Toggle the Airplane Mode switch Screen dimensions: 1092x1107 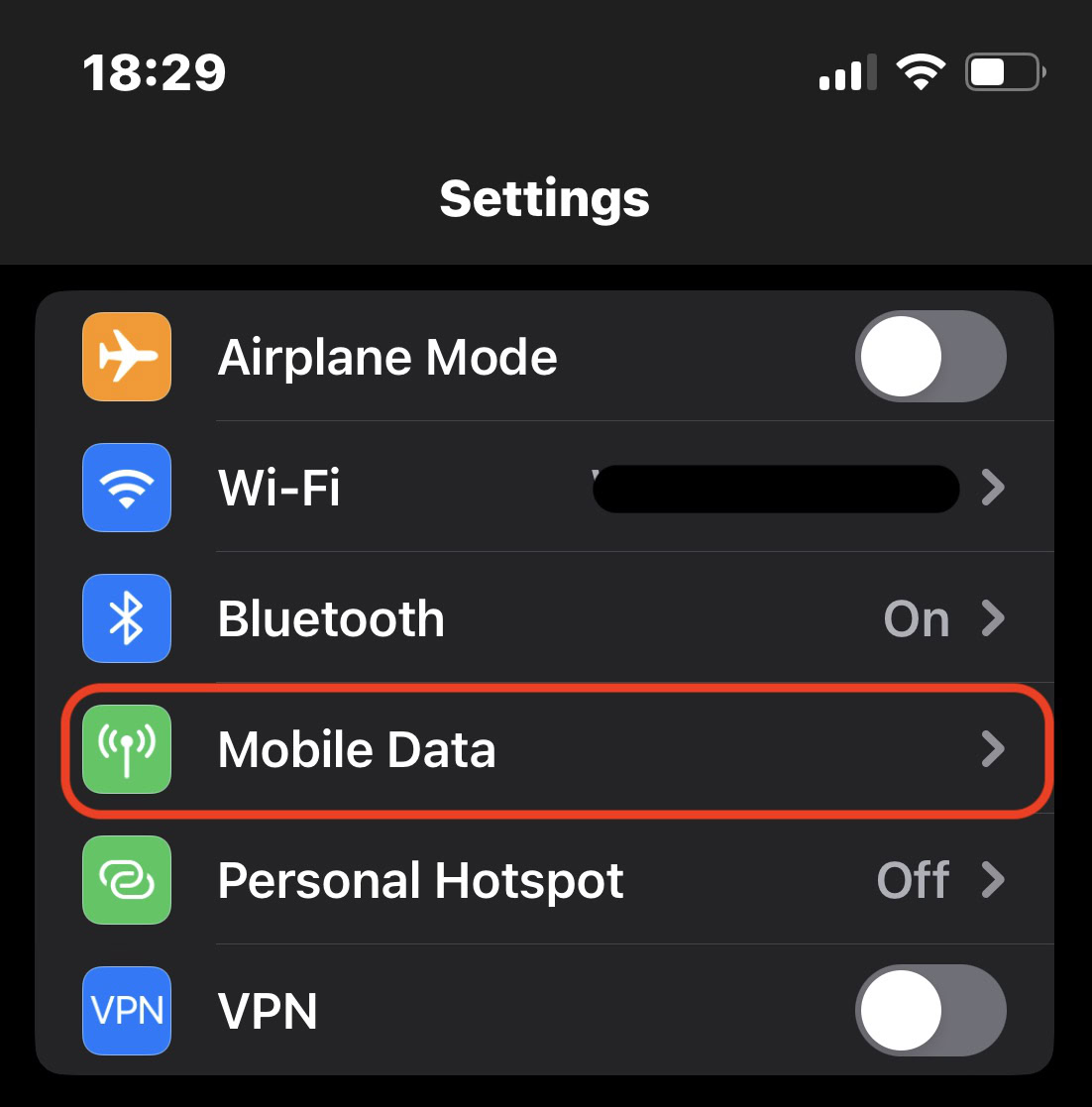[x=930, y=357]
